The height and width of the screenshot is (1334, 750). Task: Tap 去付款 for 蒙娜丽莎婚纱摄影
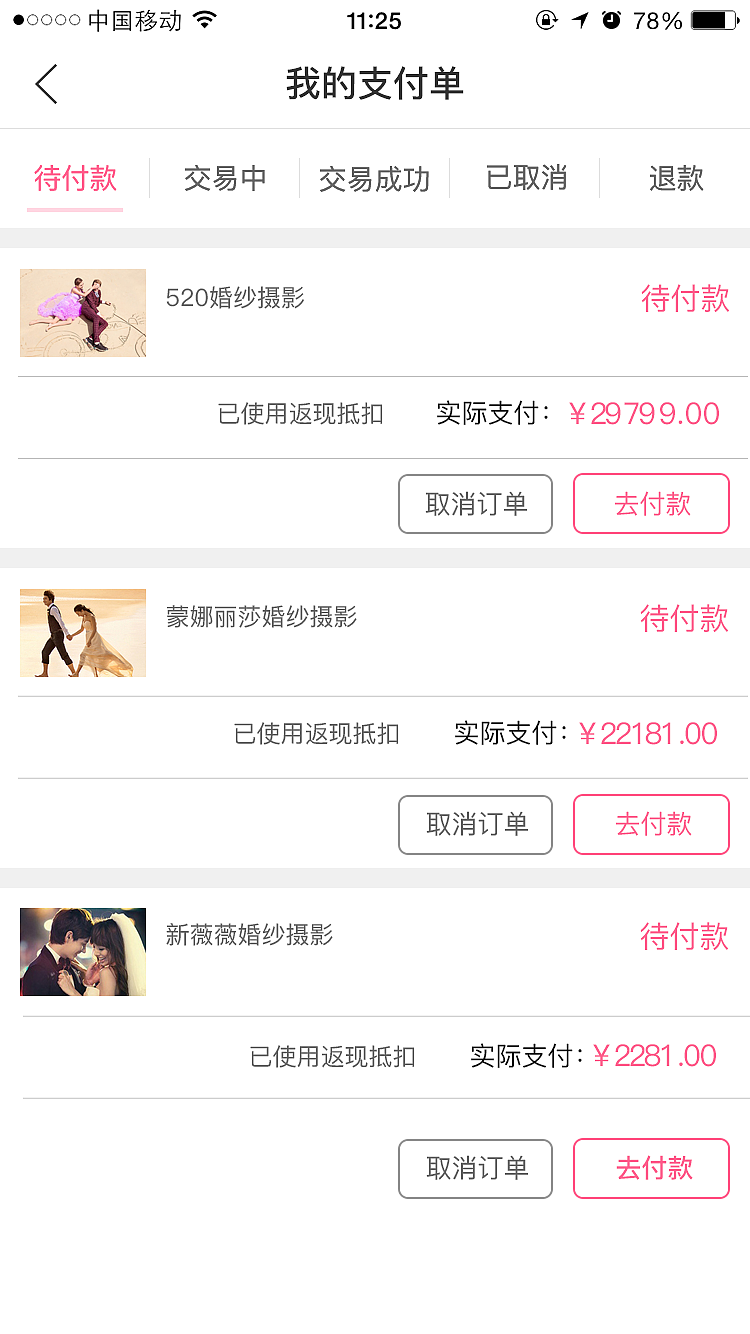point(651,825)
